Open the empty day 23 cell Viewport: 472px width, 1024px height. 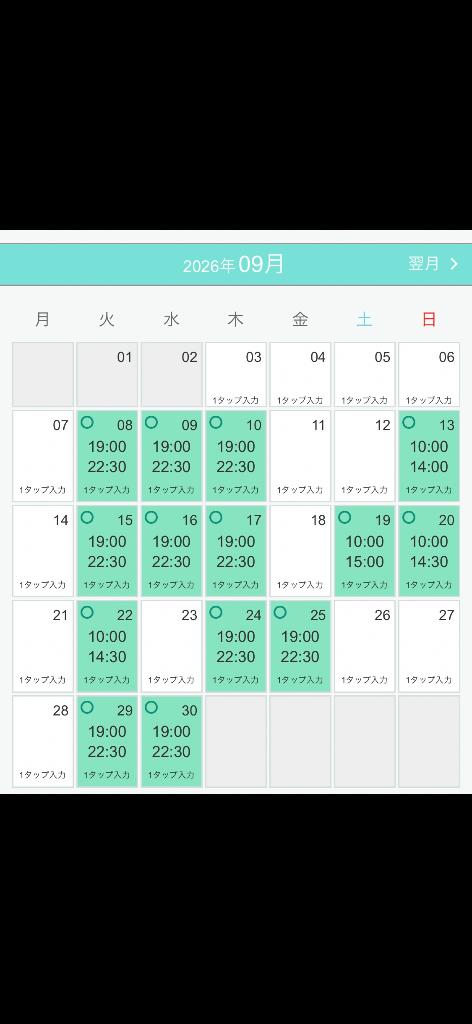[x=172, y=646]
